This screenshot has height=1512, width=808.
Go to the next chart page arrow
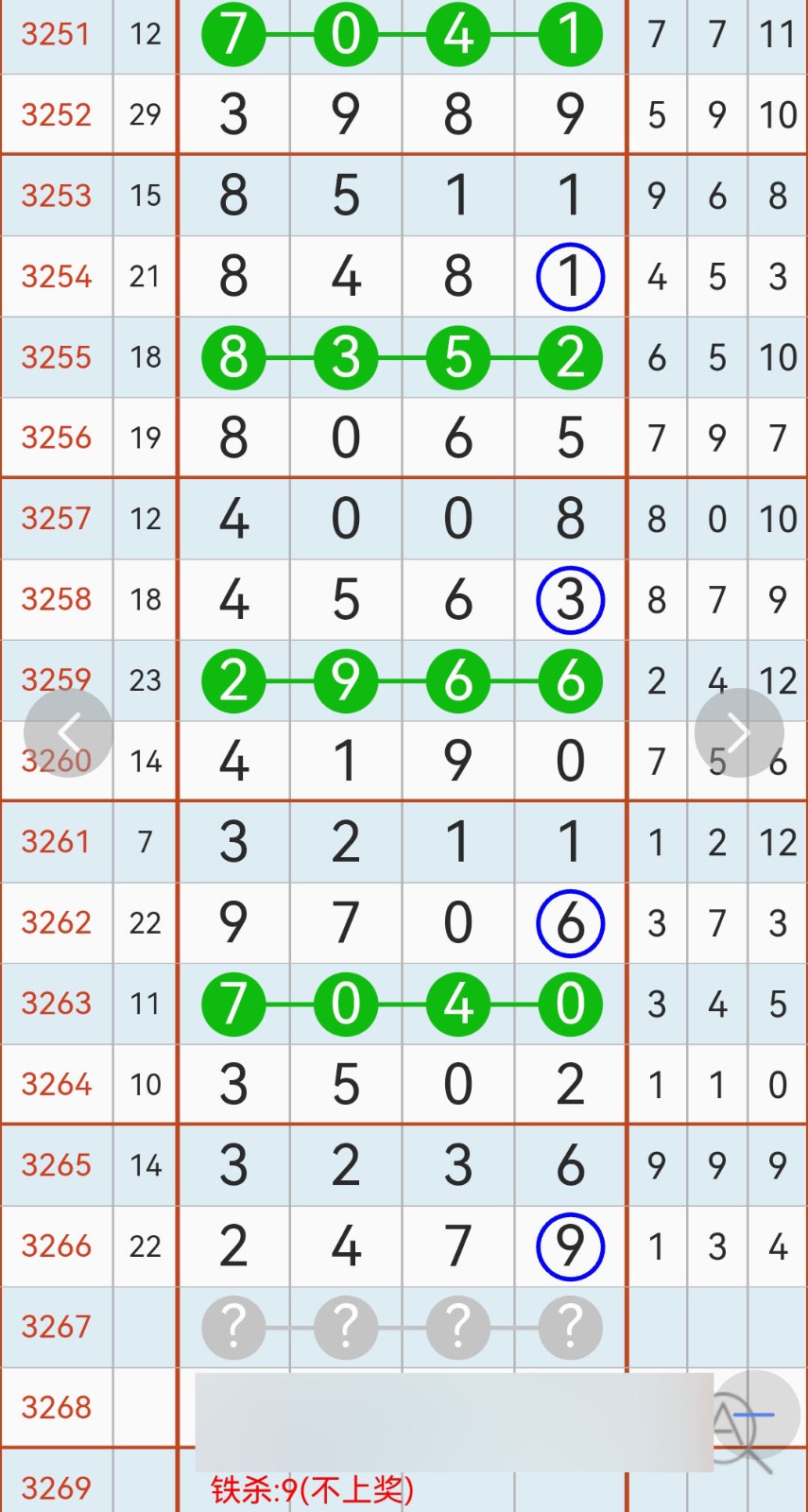click(x=739, y=732)
